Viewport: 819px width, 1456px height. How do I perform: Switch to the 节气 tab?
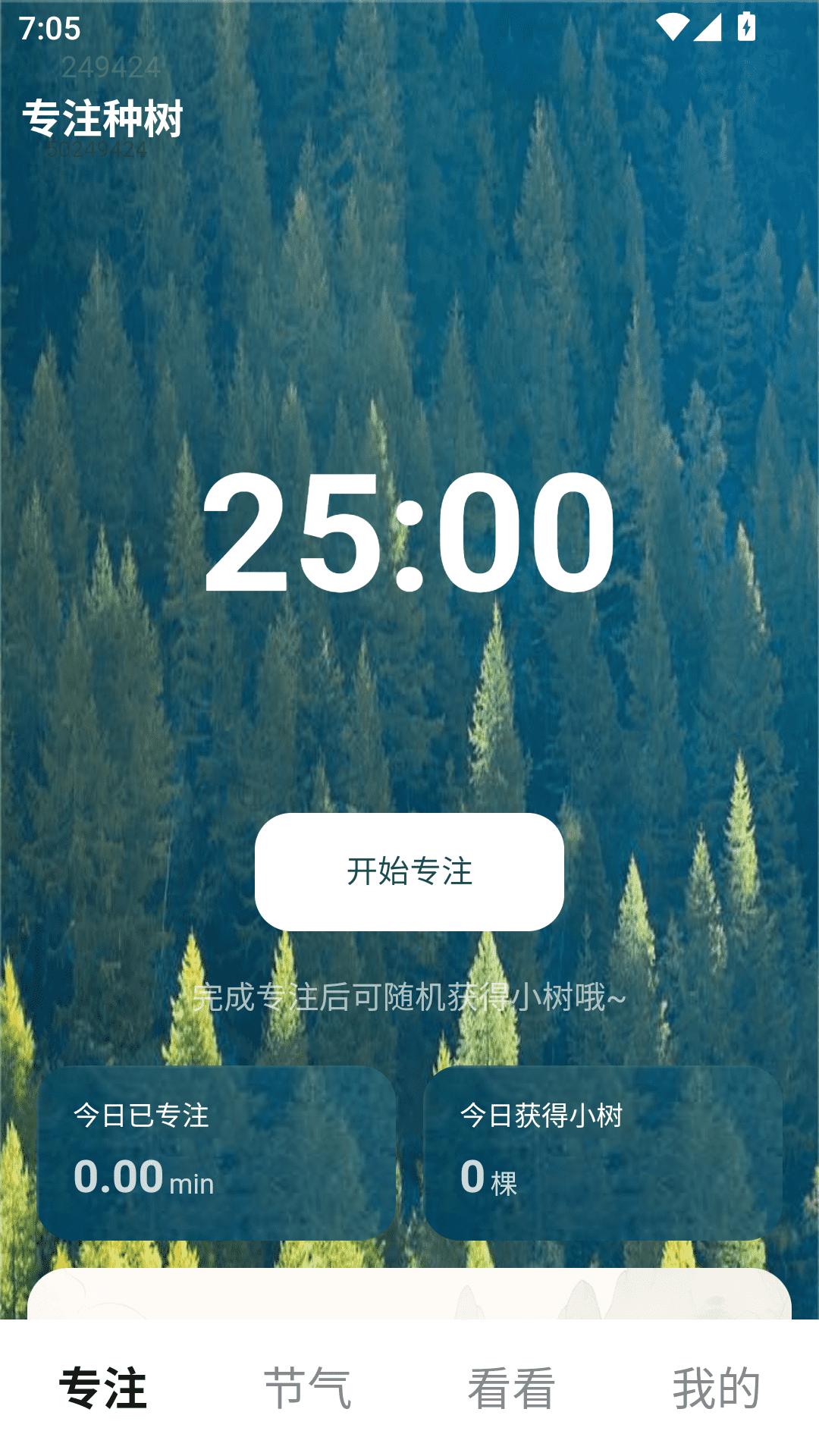tap(307, 1388)
